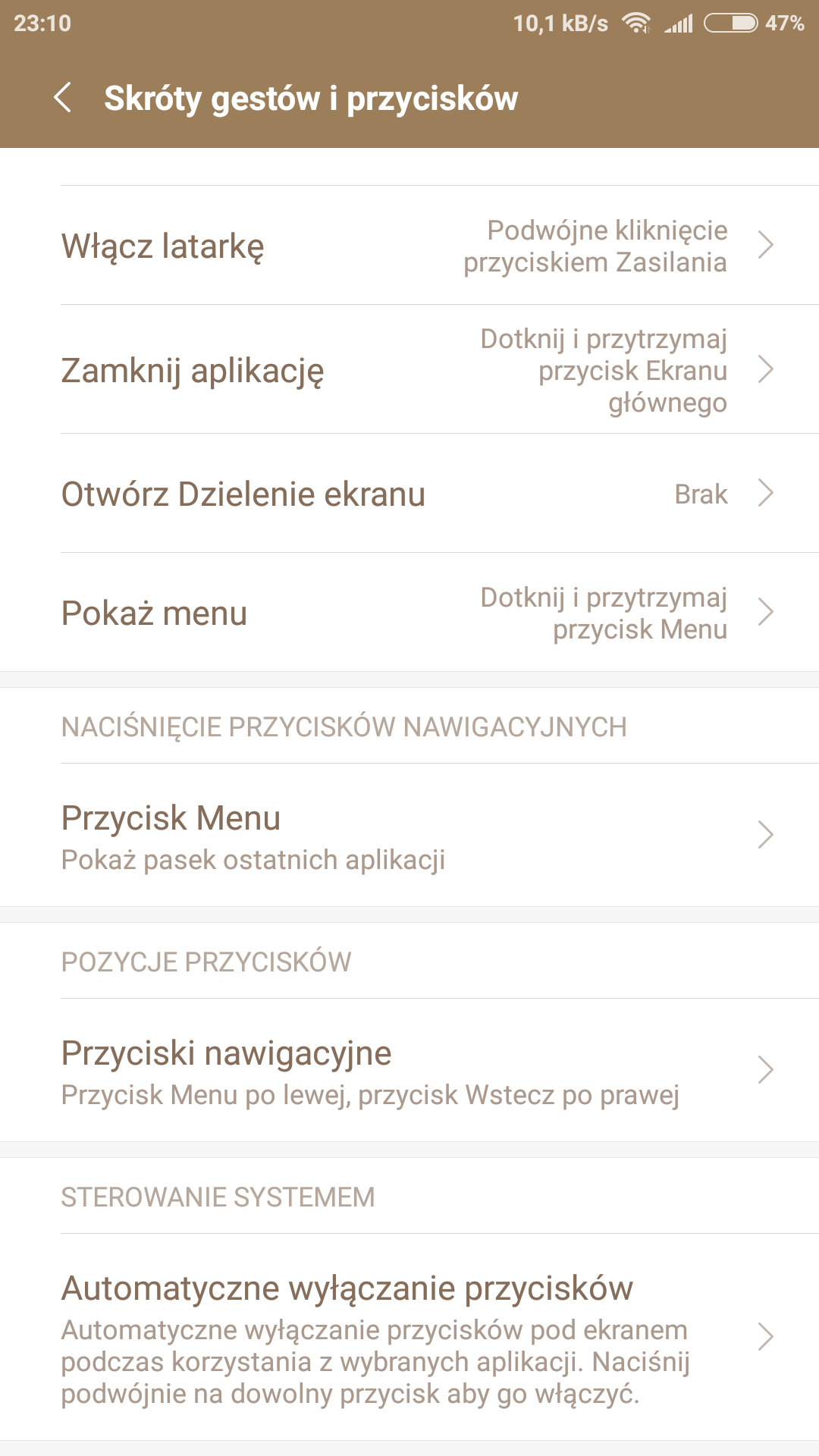The height and width of the screenshot is (1456, 819).
Task: Open the Pokaż menu shortcut setting
Action: [409, 613]
